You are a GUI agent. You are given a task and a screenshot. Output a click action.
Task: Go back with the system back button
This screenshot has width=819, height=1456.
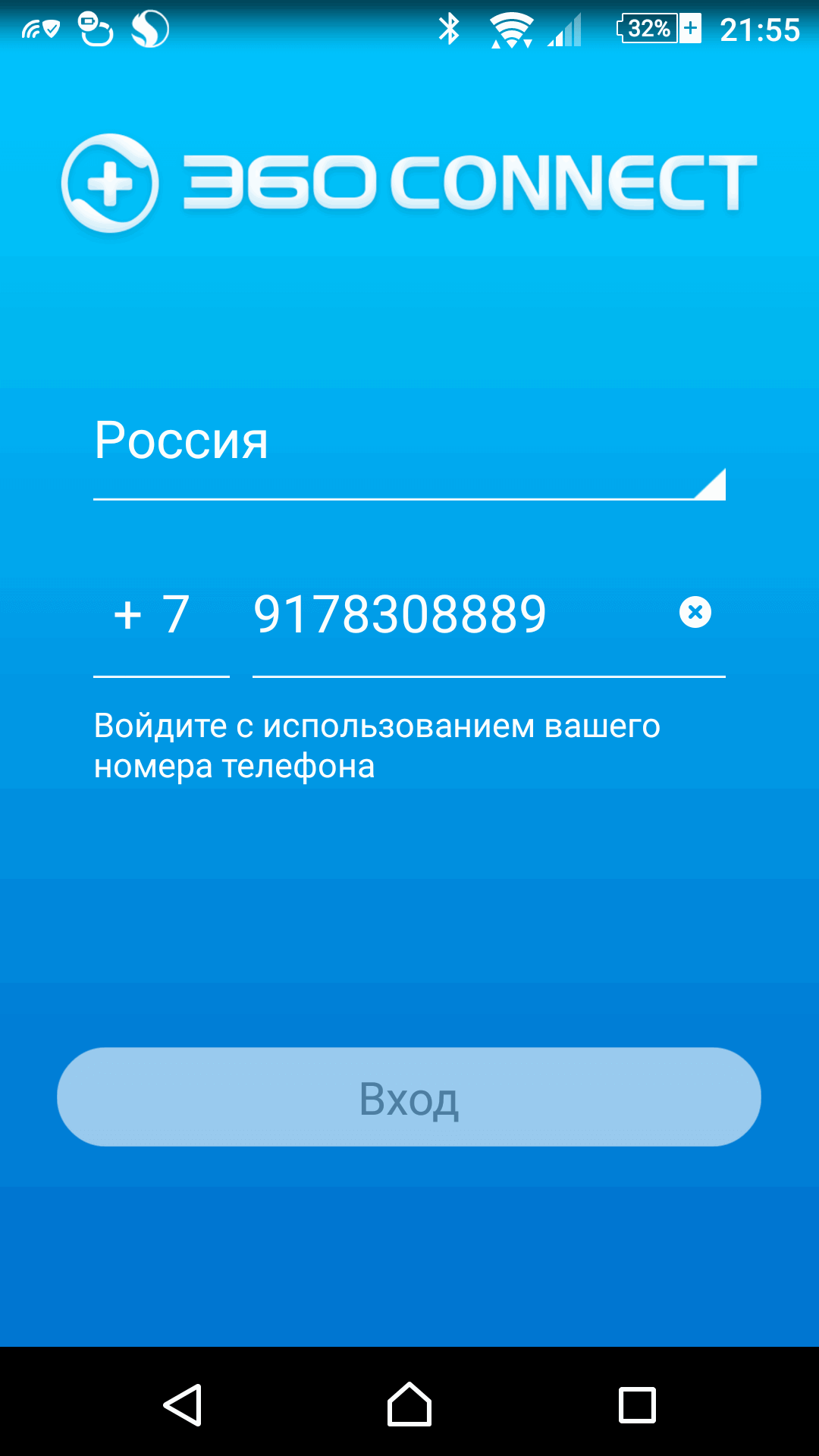coord(183,1405)
